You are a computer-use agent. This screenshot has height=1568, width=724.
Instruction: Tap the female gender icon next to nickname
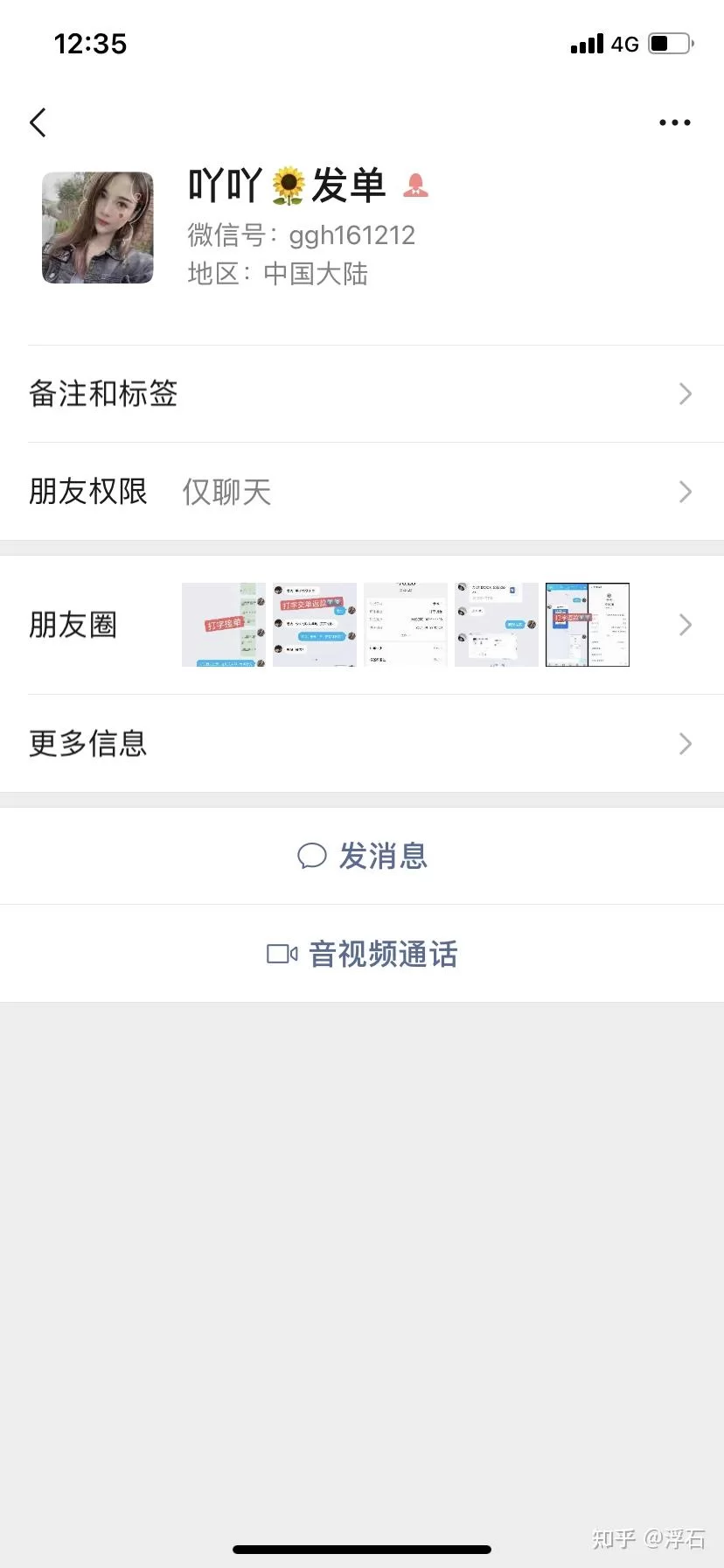click(417, 184)
